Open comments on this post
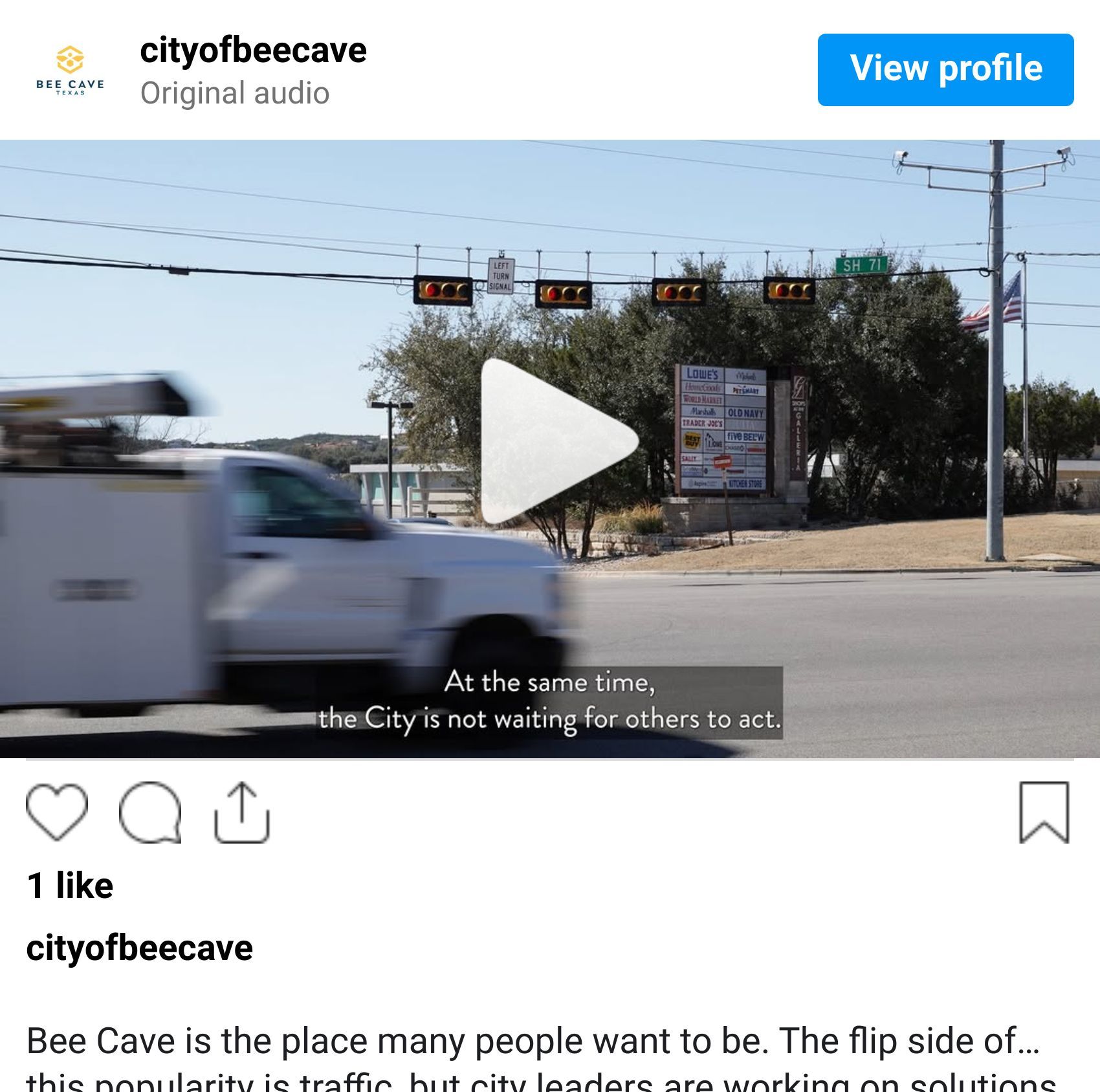This screenshot has width=1100, height=1092. tap(150, 812)
